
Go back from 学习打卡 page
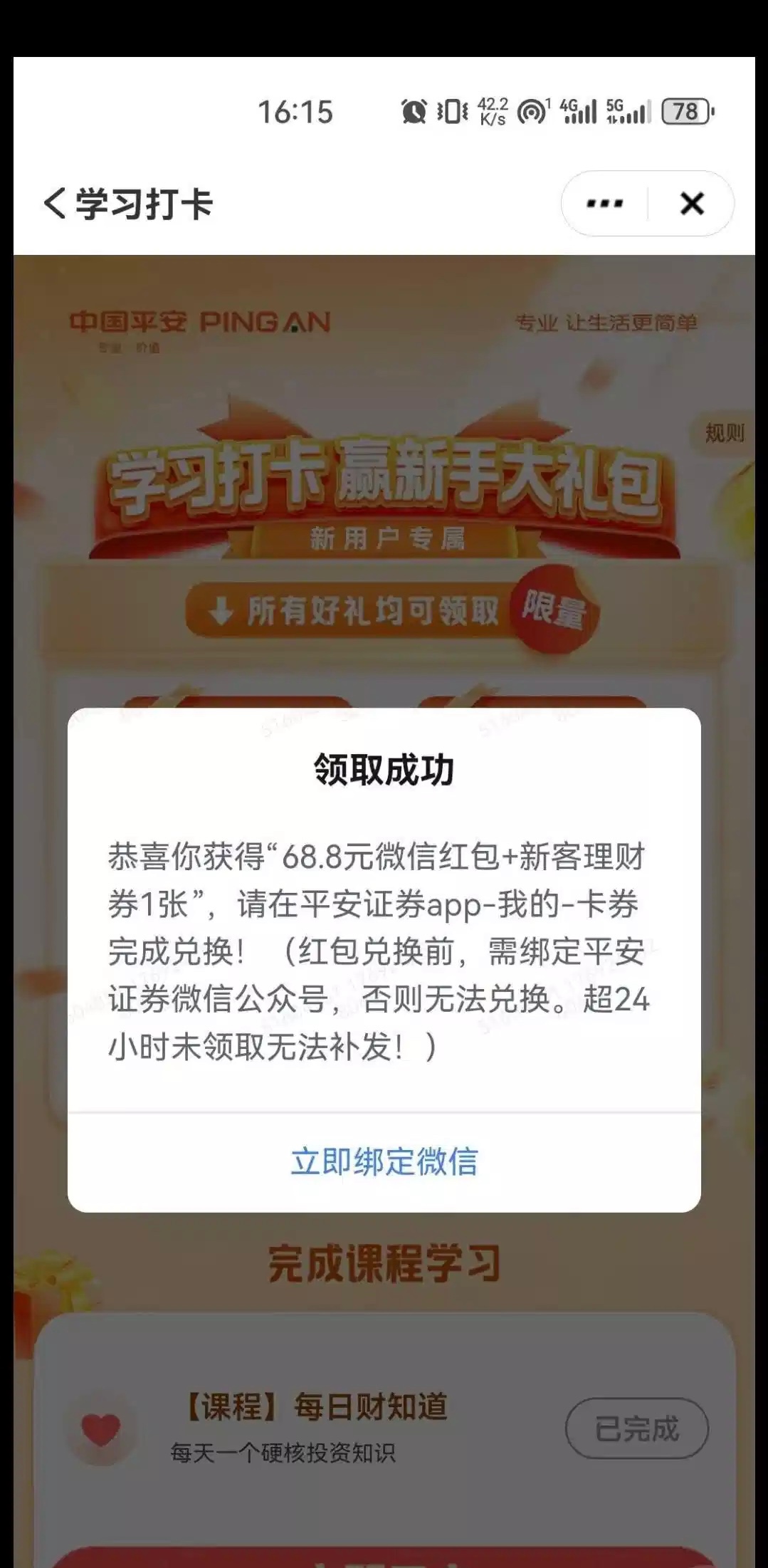(x=55, y=204)
